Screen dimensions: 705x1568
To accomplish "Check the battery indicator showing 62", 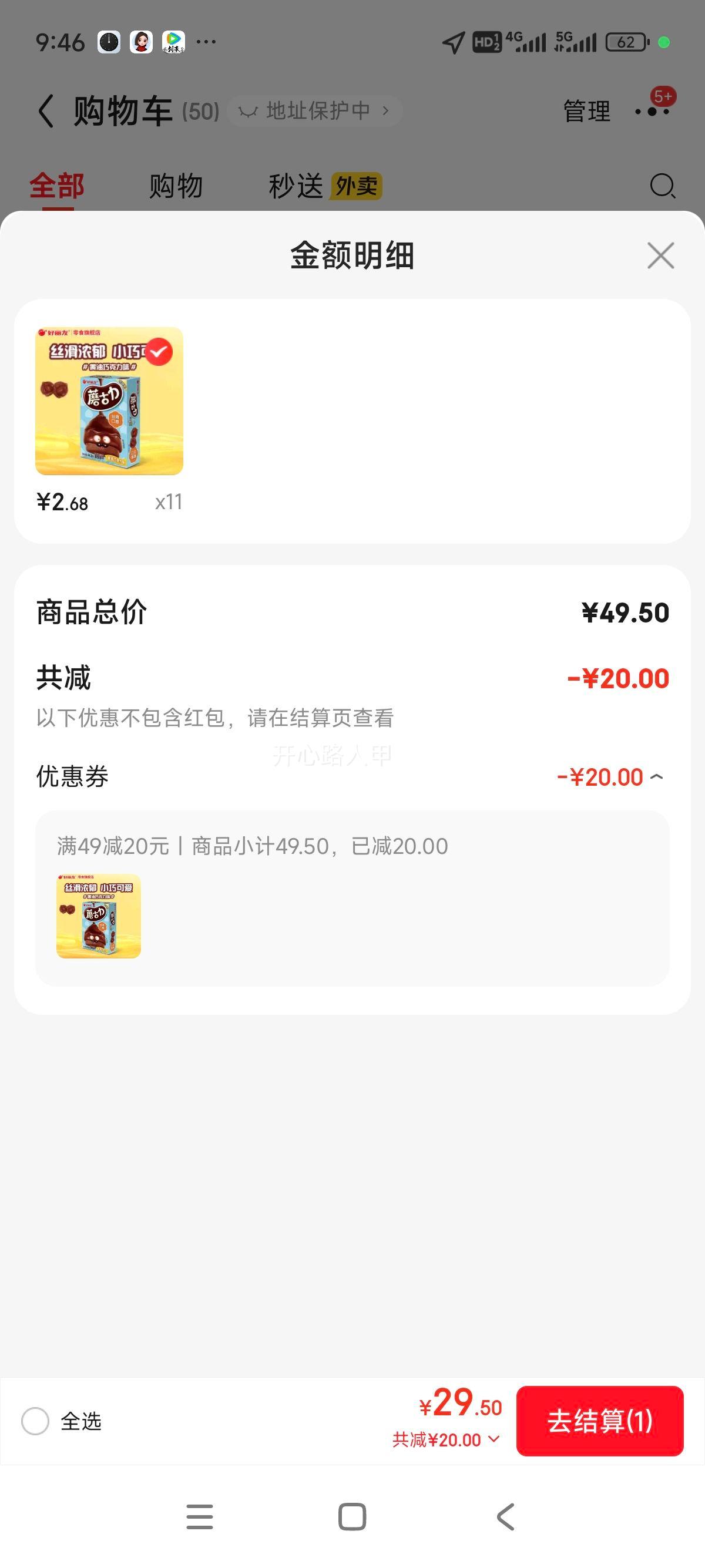I will click(626, 41).
